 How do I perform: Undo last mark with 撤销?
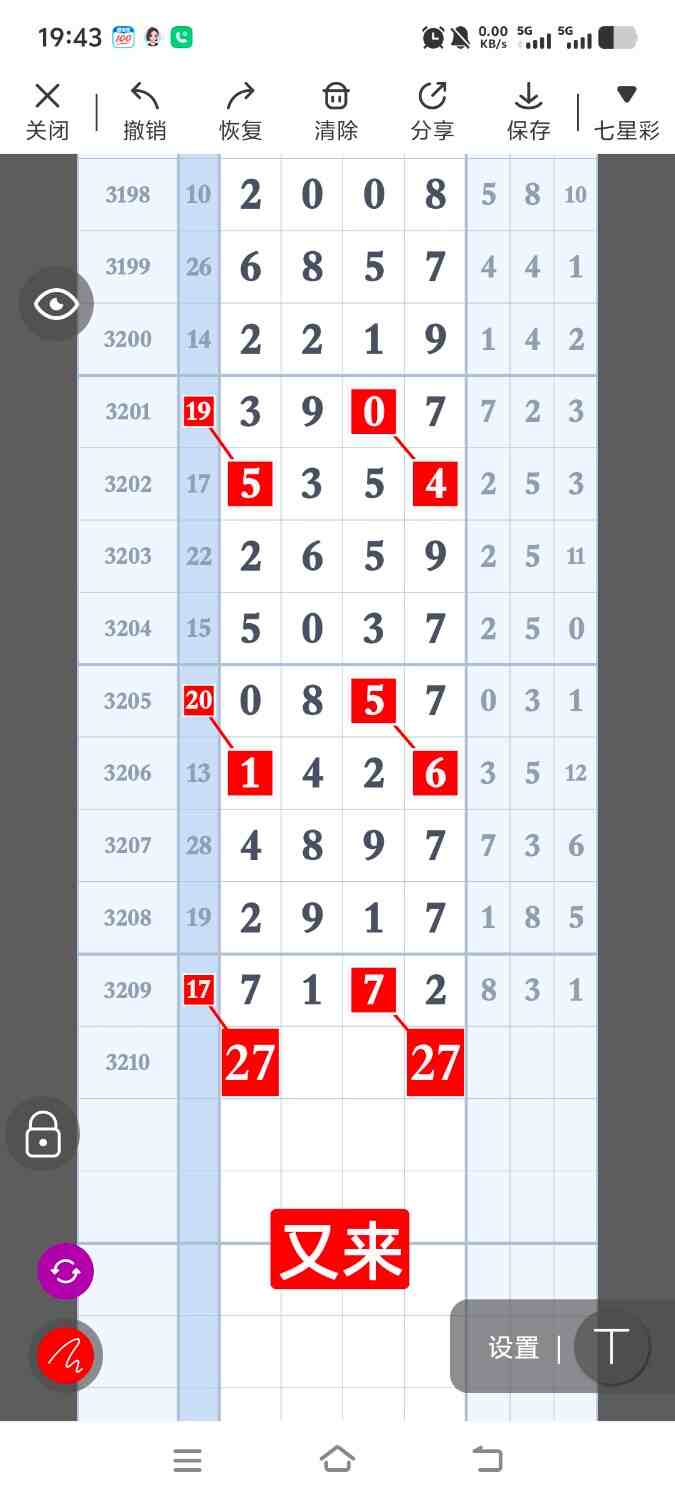144,111
